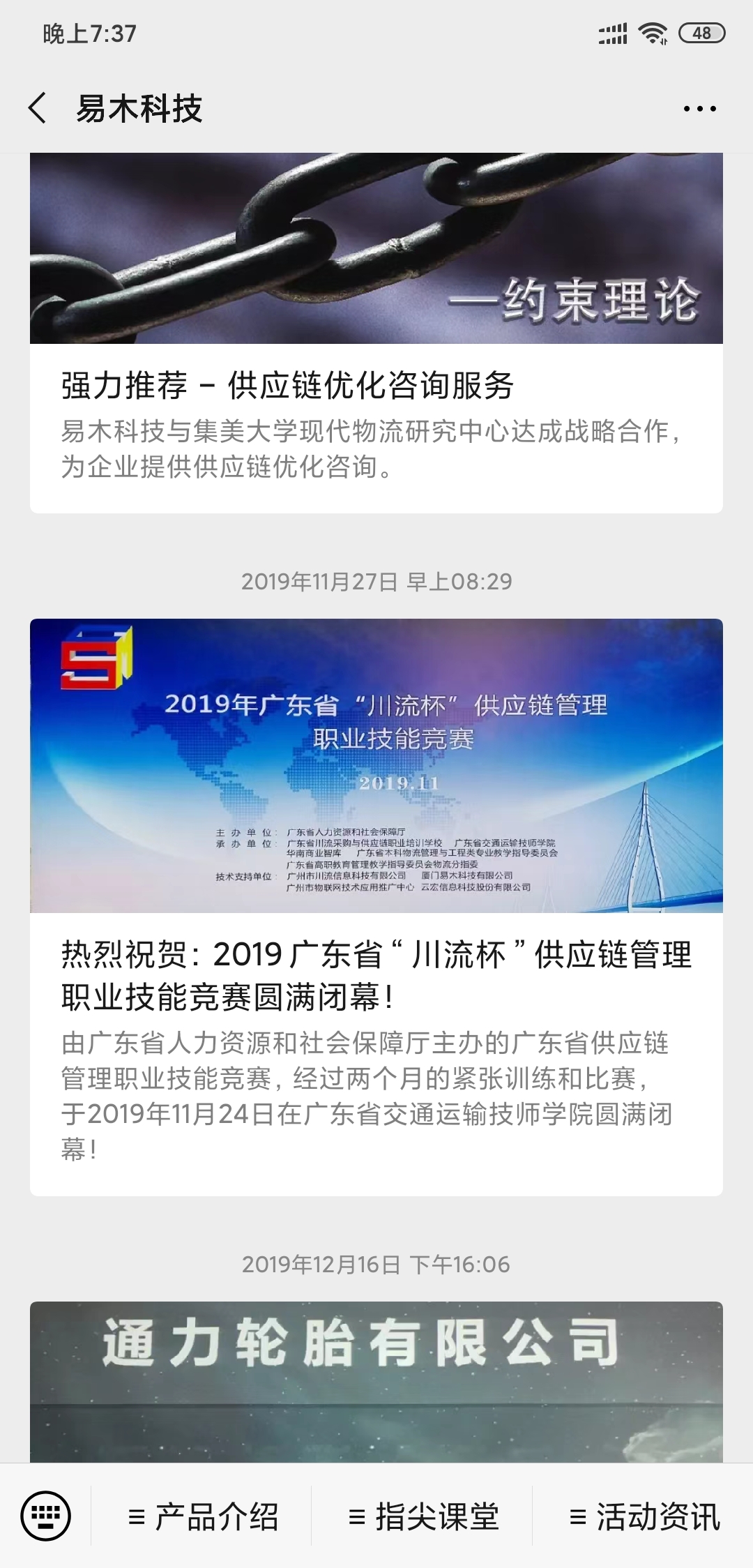Expand the 指尖课堂 menu
Image resolution: width=753 pixels, height=1568 pixels.
point(423,1517)
